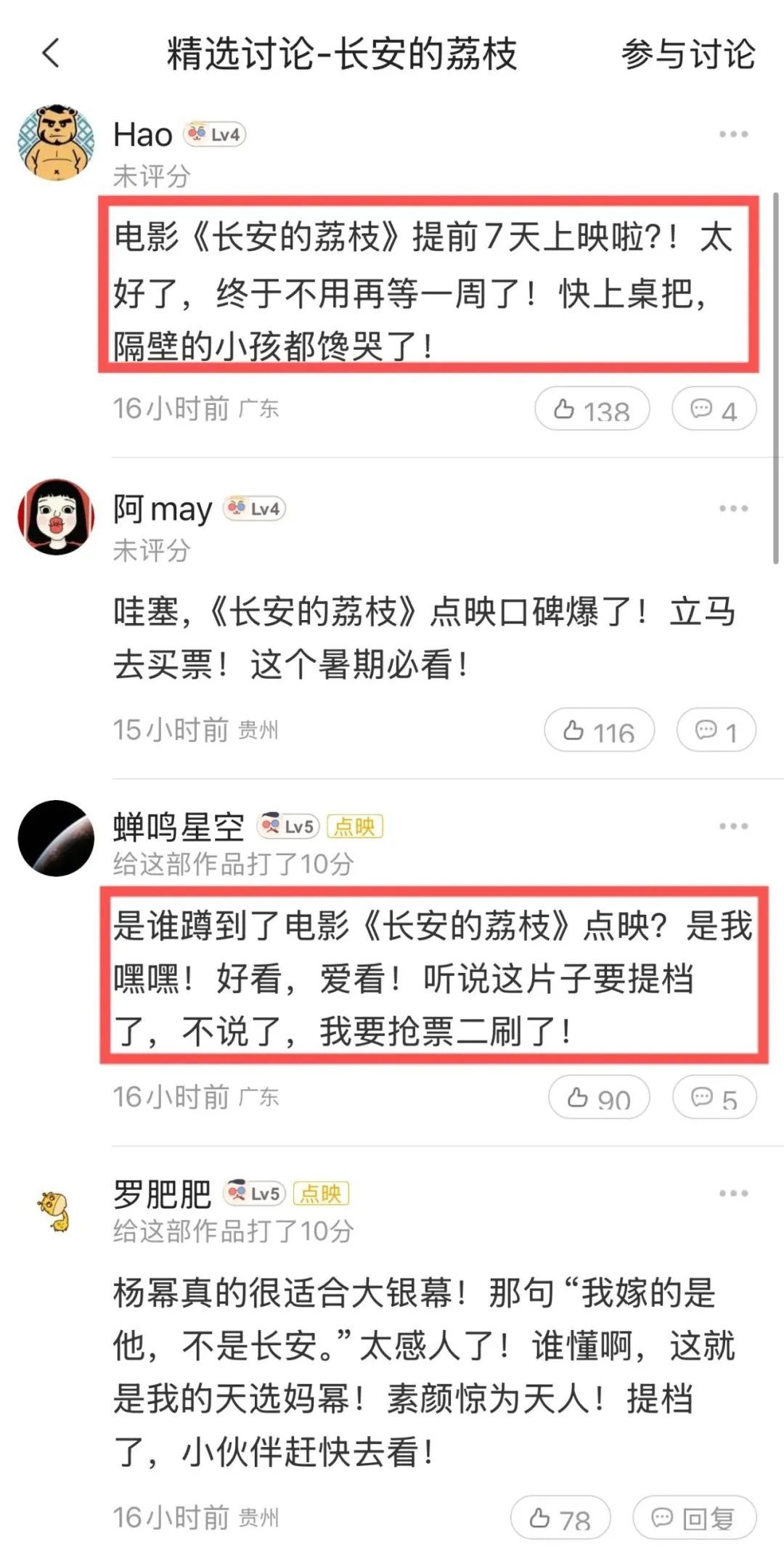Tap 回复 to reply to 罗肥肥
This screenshot has height=1553, width=784.
tap(694, 1517)
